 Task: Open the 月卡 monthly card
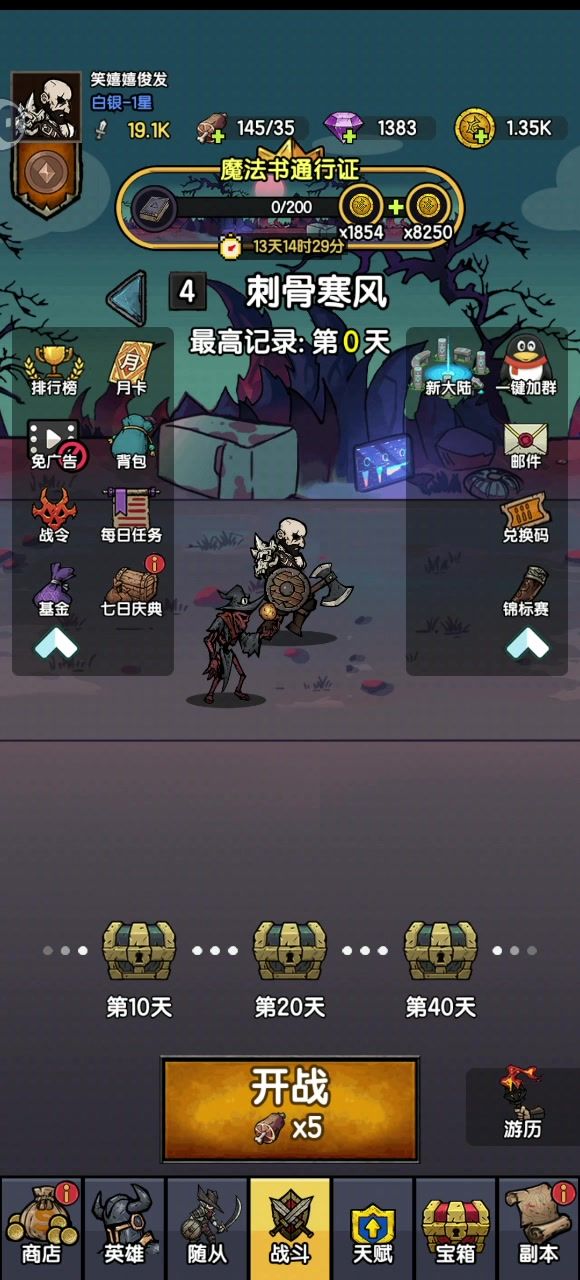(131, 369)
